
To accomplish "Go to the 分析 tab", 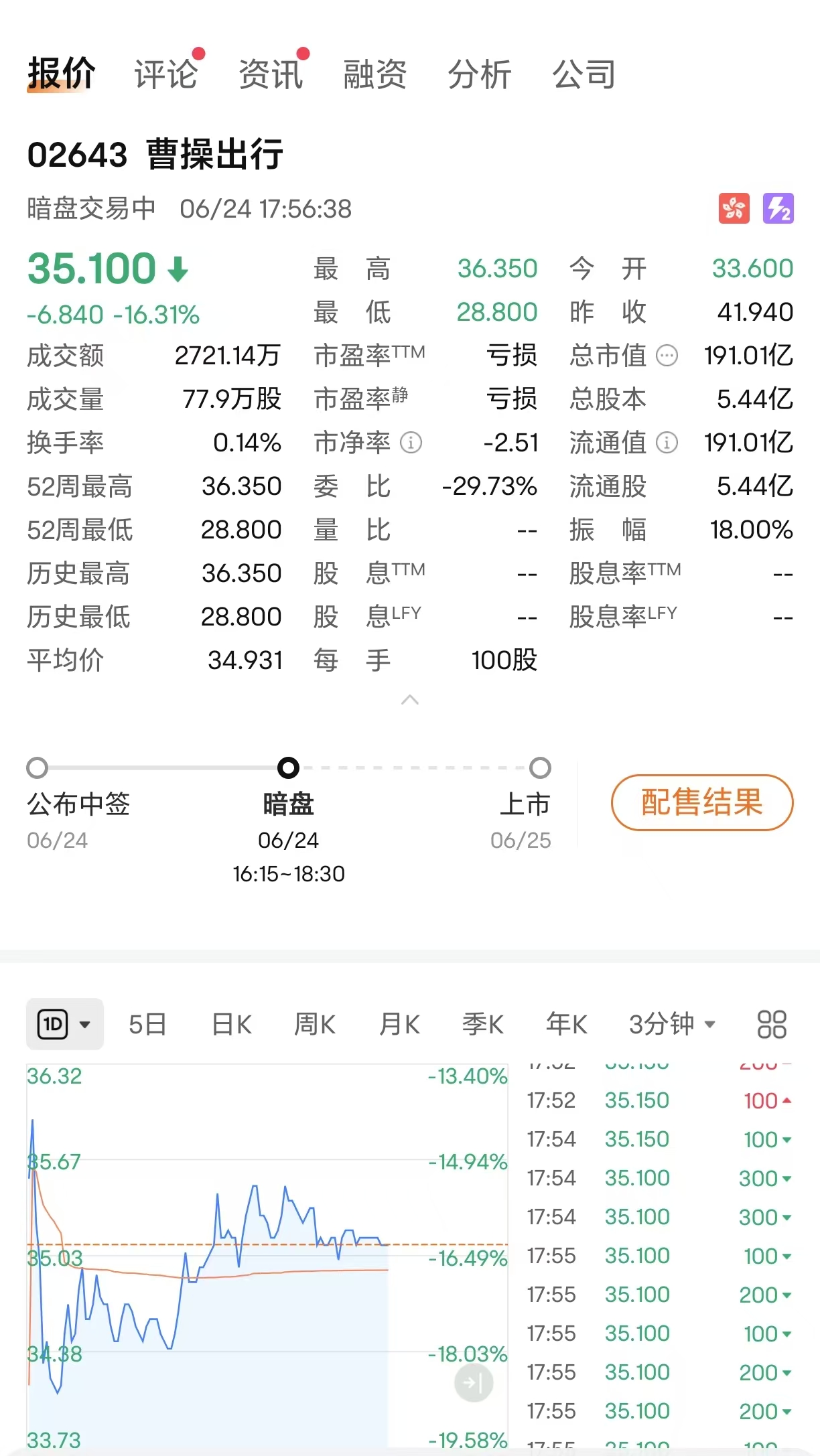I will pyautogui.click(x=480, y=74).
